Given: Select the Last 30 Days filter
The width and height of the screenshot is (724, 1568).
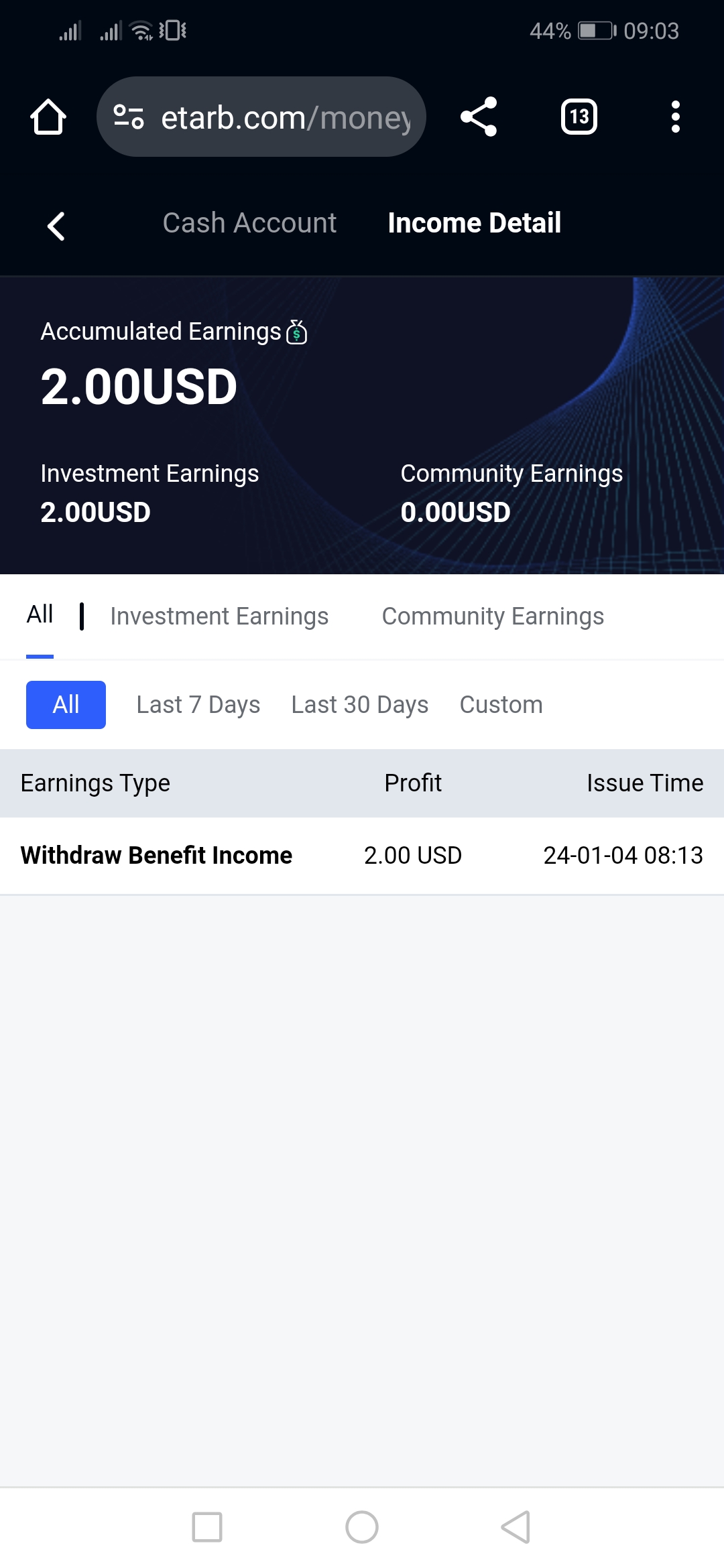Looking at the screenshot, I should pyautogui.click(x=360, y=704).
